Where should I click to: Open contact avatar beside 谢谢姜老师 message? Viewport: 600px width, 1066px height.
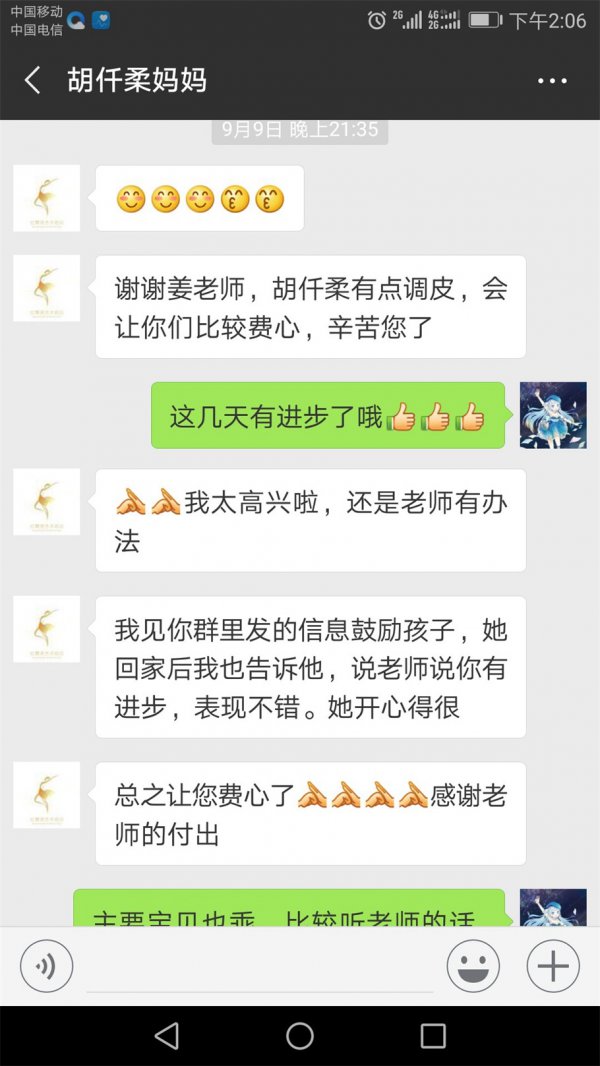coord(47,288)
